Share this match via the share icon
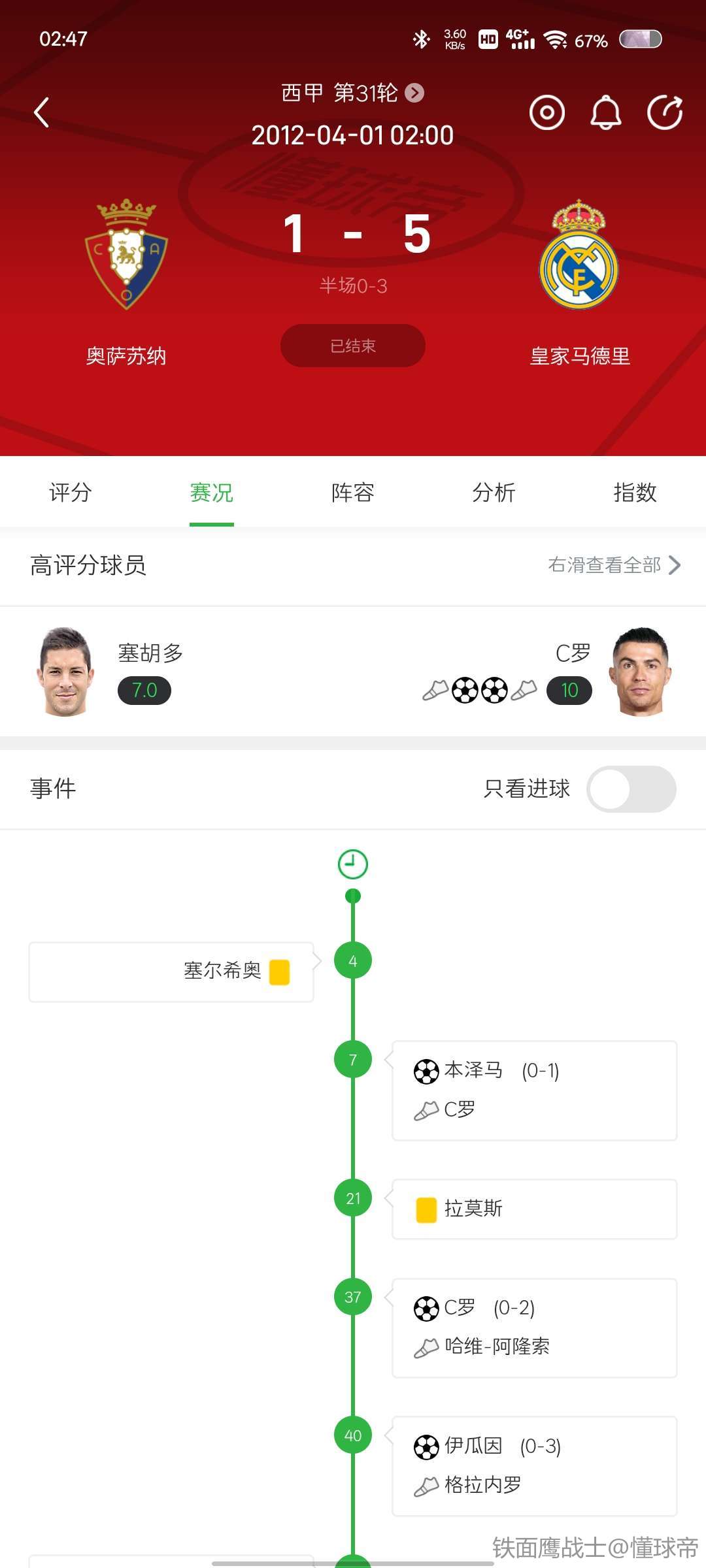This screenshot has height=1568, width=706. pos(664,112)
